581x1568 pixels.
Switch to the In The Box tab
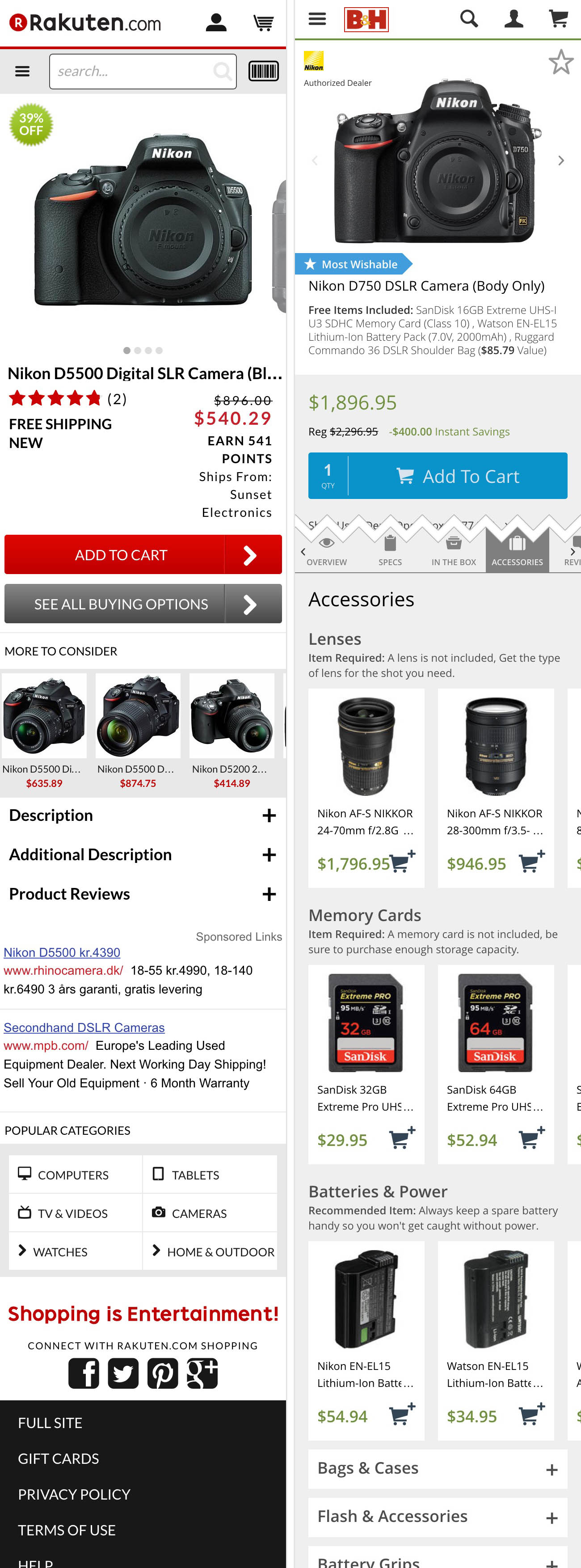[x=453, y=550]
